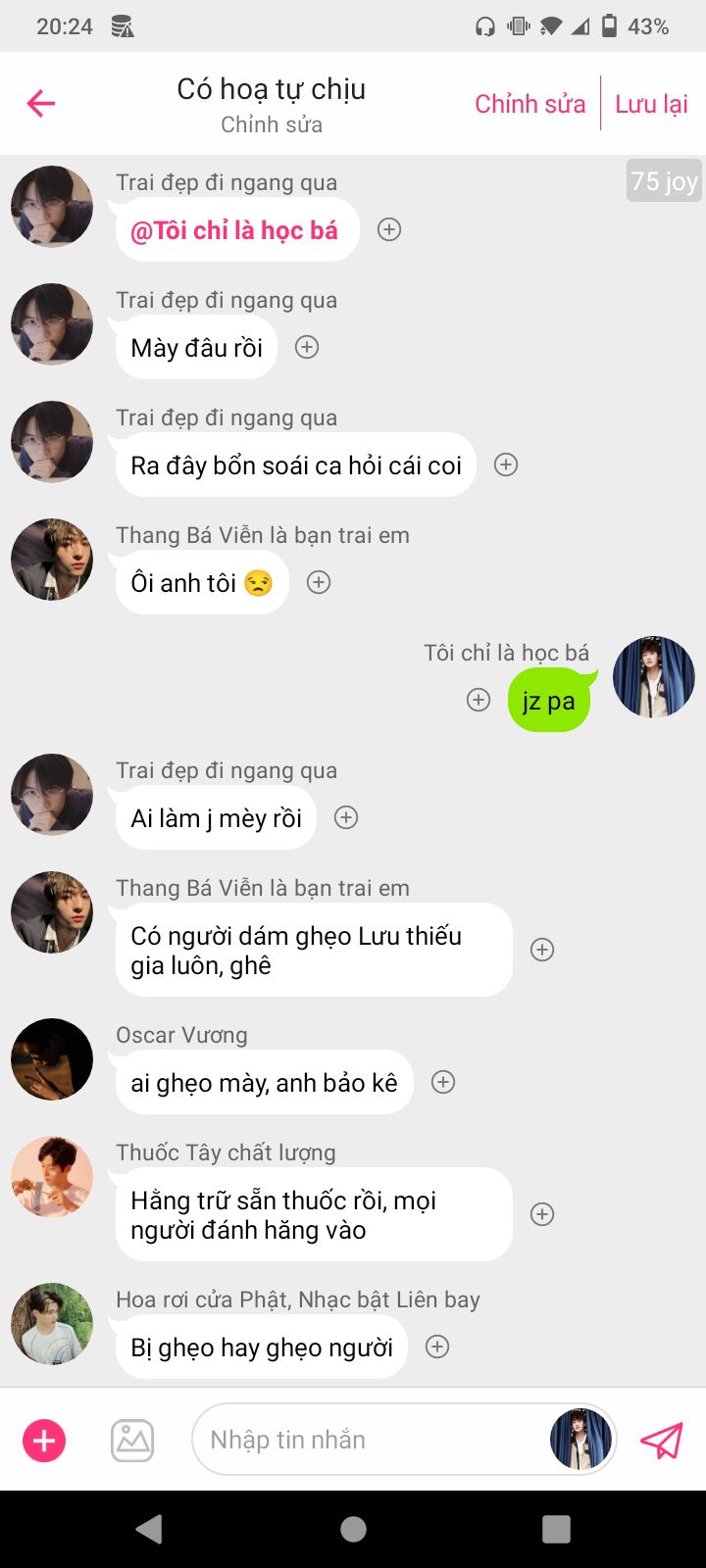Open the pink plus add menu
This screenshot has width=706, height=1568.
[x=44, y=1441]
